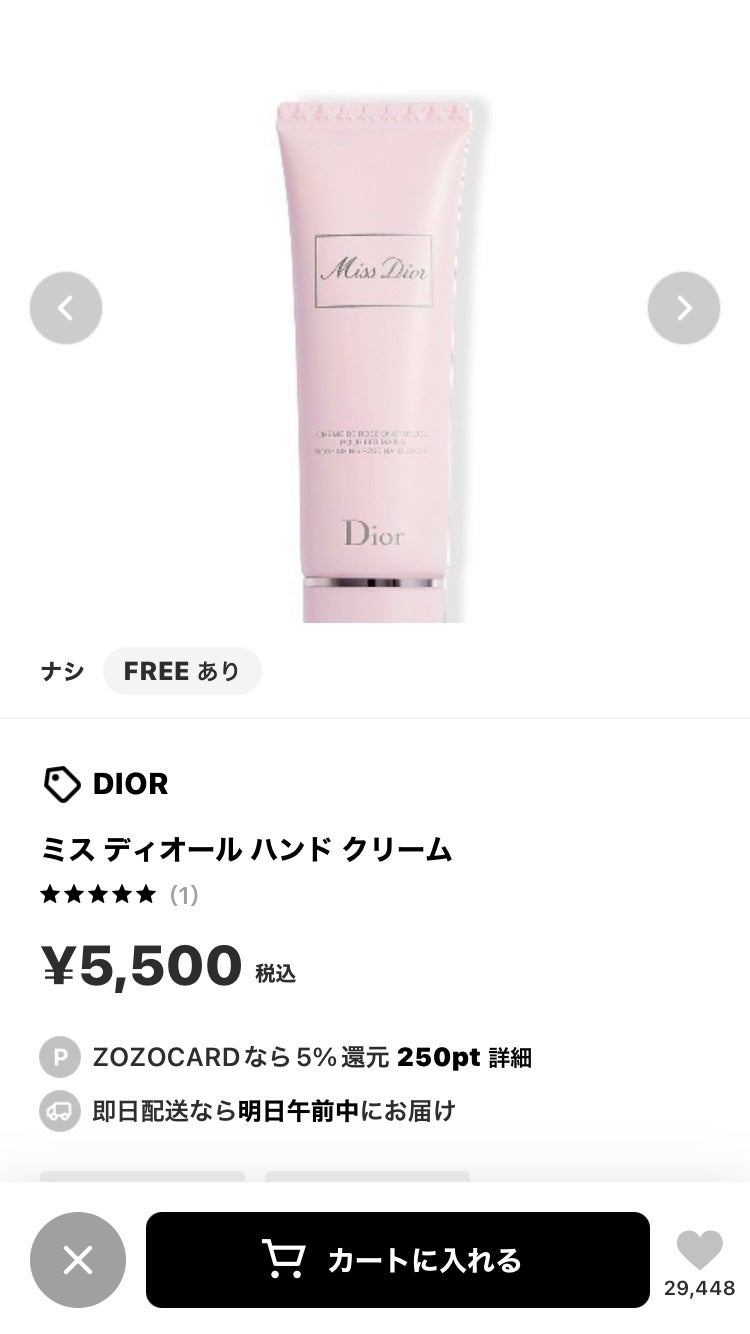750x1334 pixels.
Task: Tap the five-star rating display
Action: point(98,893)
